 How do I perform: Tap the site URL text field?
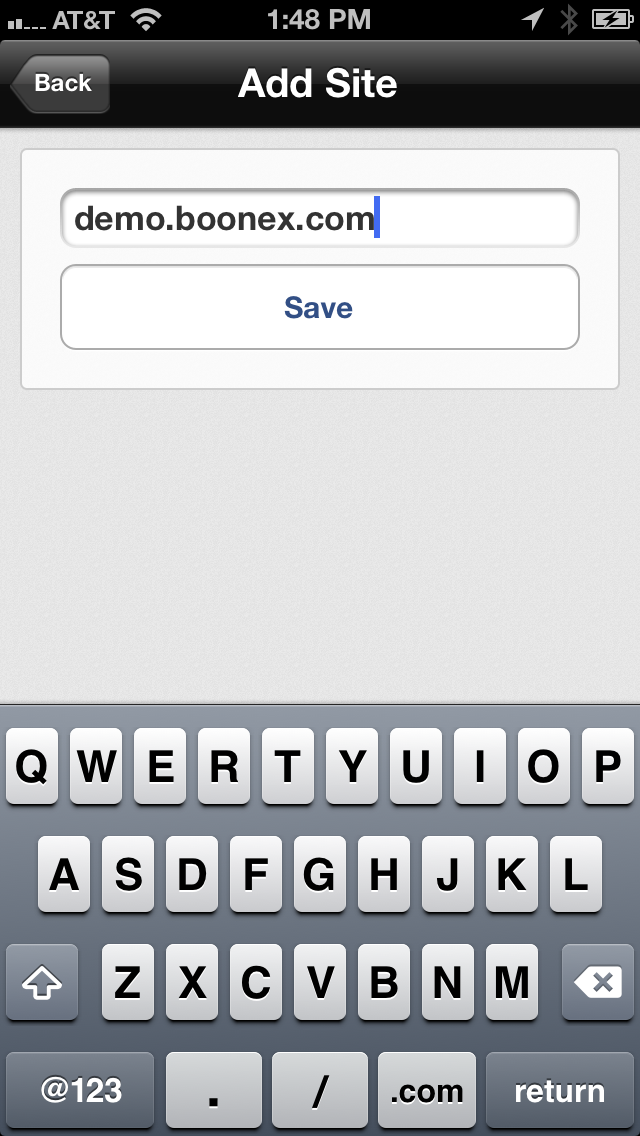pos(319,218)
